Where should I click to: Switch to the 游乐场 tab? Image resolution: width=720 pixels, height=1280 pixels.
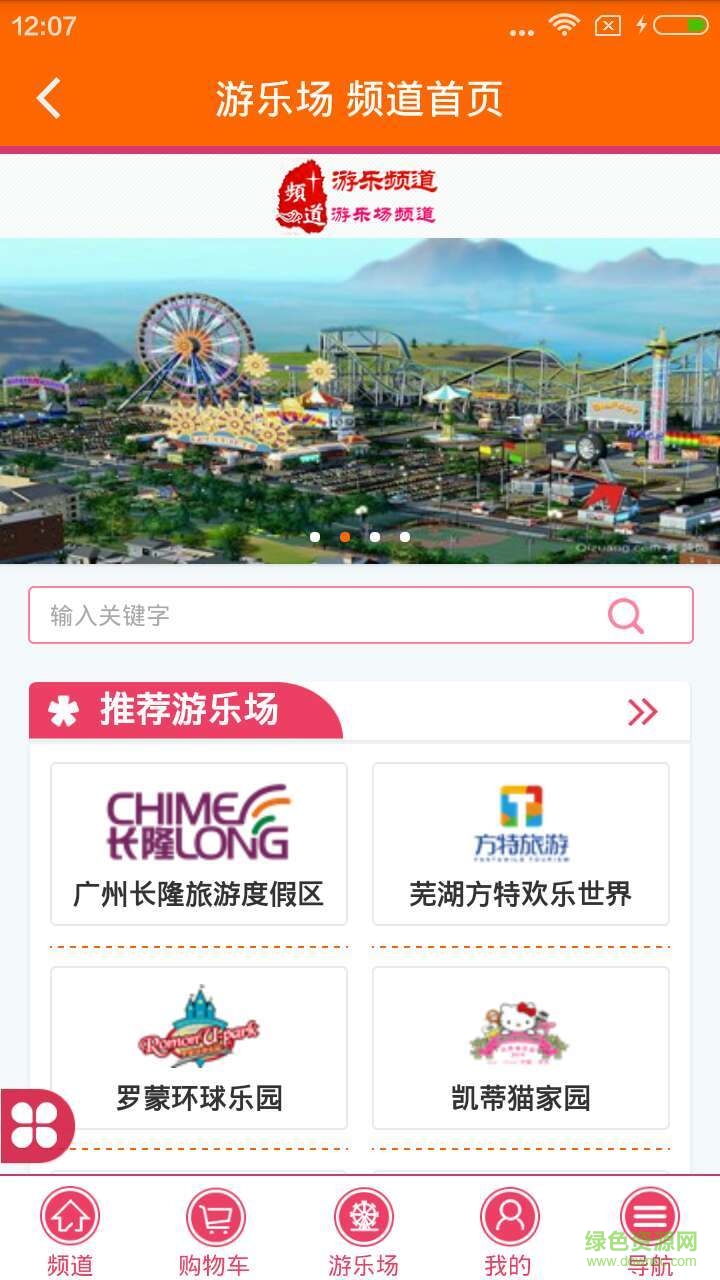pos(364,1230)
